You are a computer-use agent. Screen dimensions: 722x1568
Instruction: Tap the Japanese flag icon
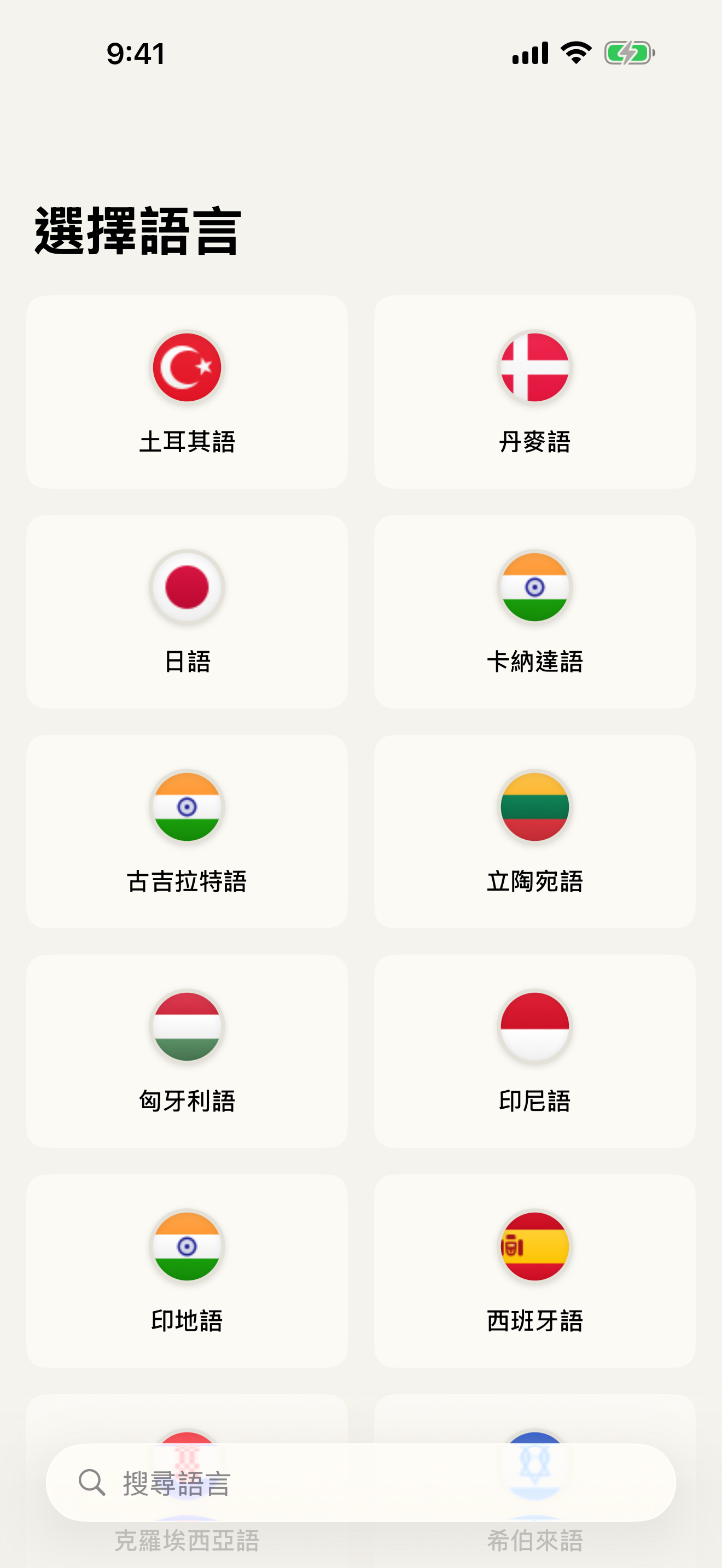pyautogui.click(x=187, y=587)
